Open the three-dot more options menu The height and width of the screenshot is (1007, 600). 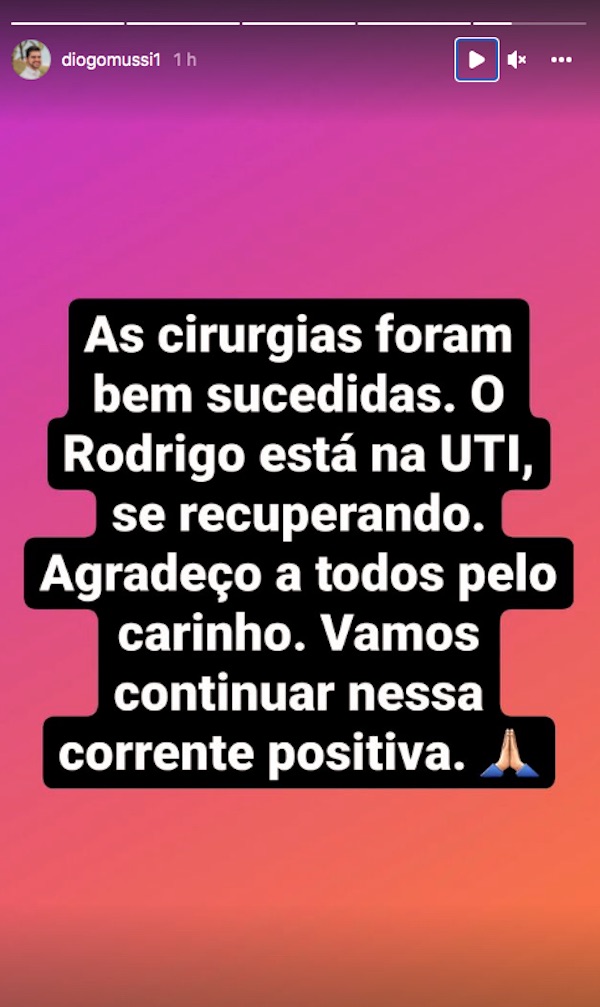click(x=561, y=60)
